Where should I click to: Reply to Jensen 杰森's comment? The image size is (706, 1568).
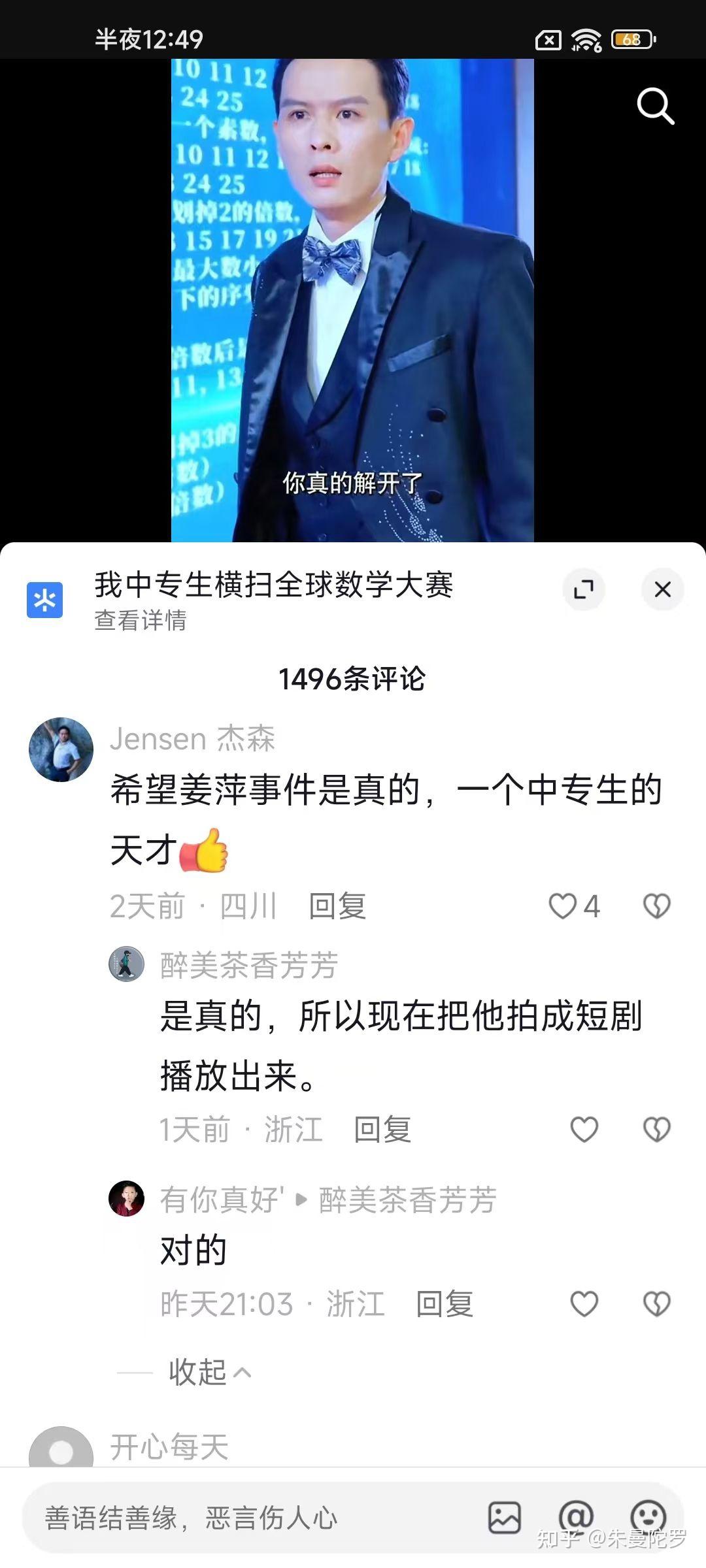(337, 906)
